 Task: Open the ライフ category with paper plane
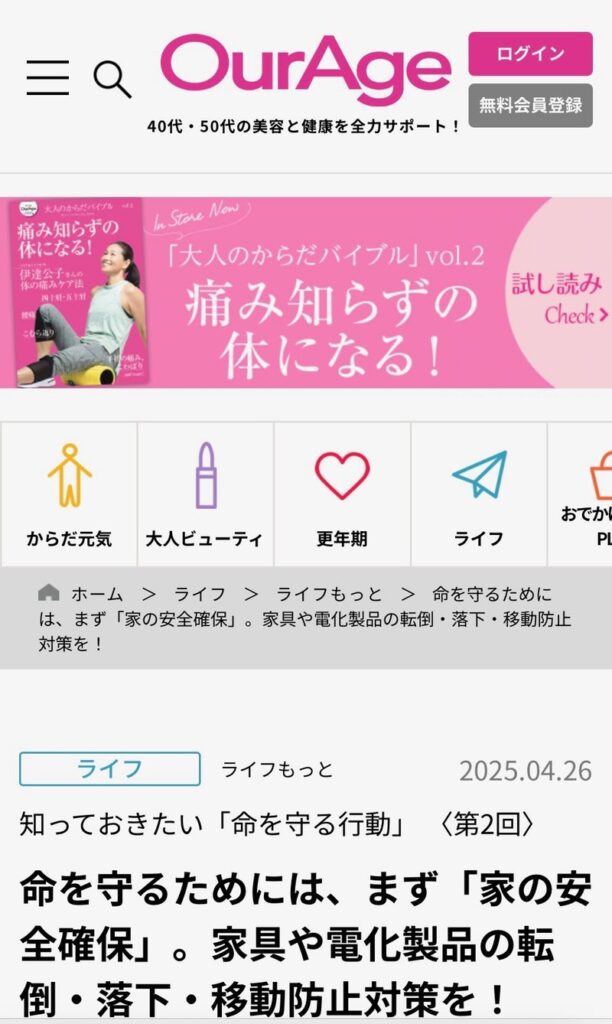(x=479, y=494)
